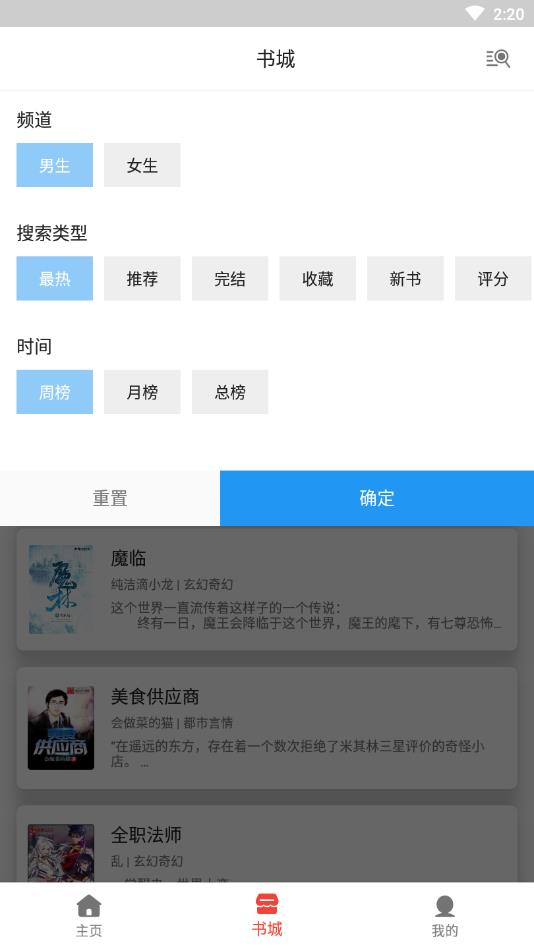
Task: Switch to the 书城 tab
Action: (267, 916)
